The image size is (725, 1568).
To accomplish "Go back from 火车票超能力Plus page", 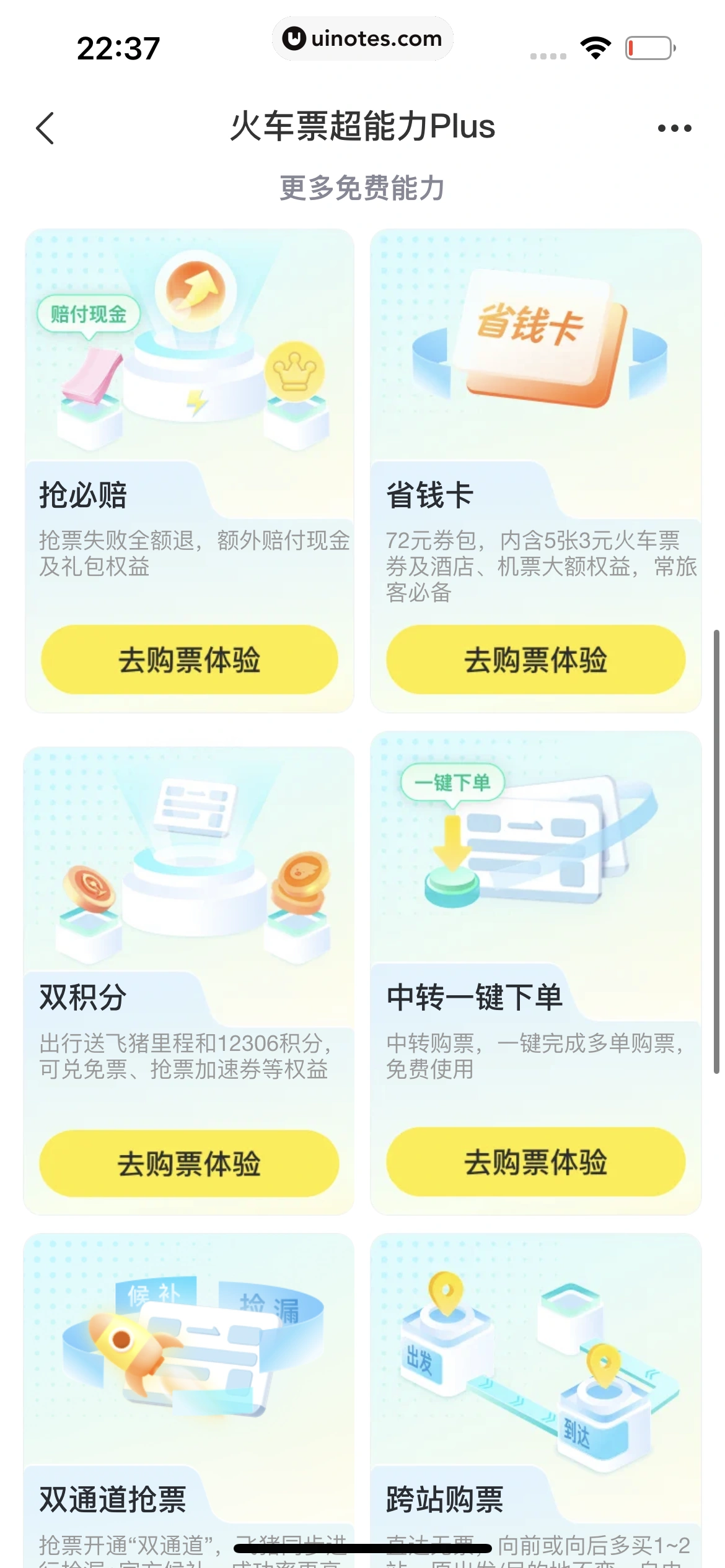I will coord(45,128).
